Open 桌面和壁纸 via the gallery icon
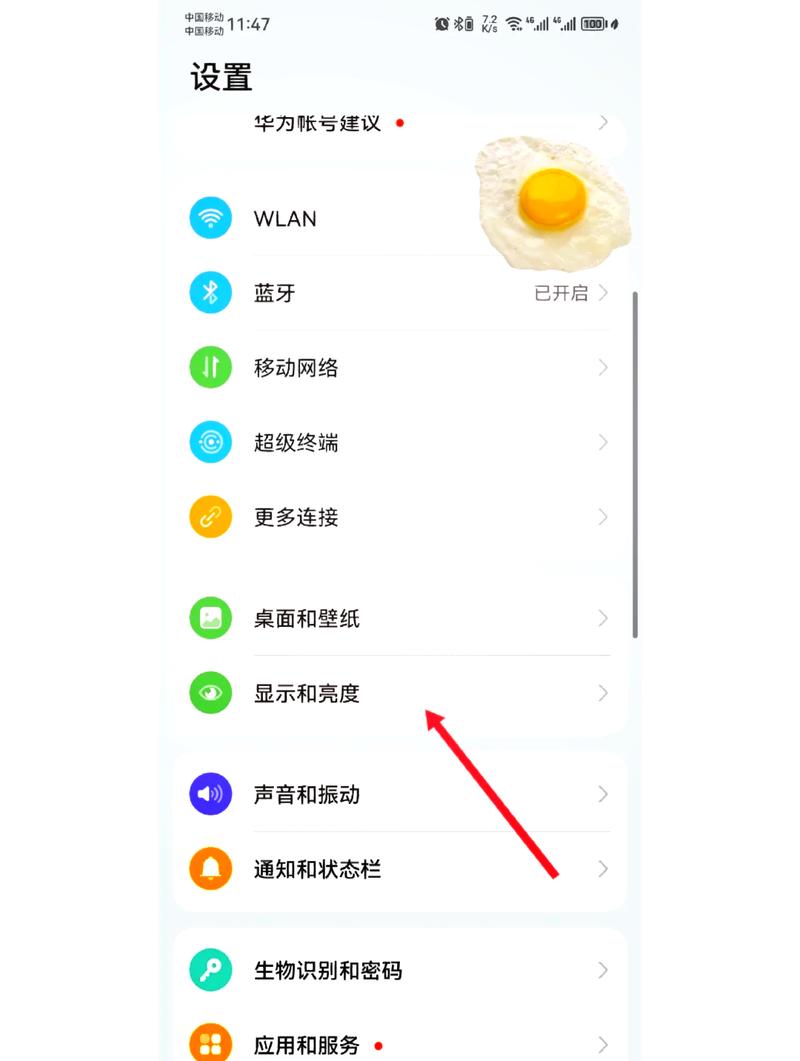Viewport: 800px width, 1061px height. coord(210,618)
